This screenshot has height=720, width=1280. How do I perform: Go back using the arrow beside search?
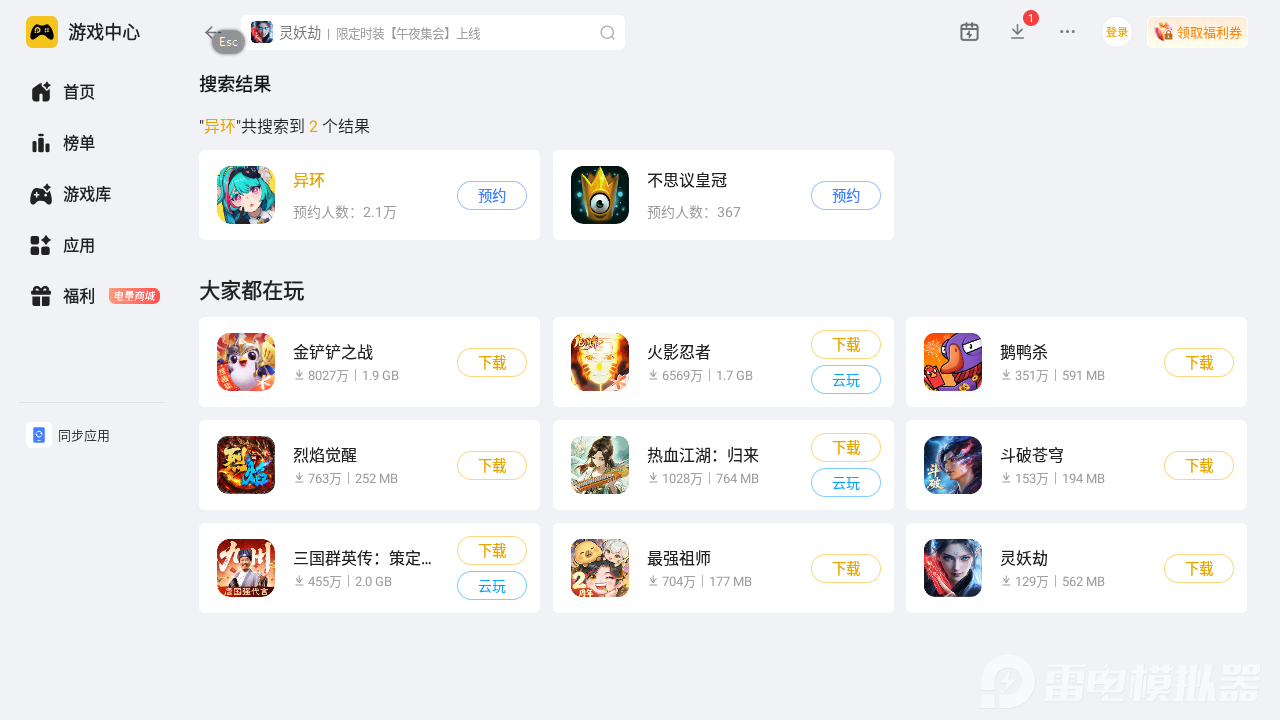(210, 32)
